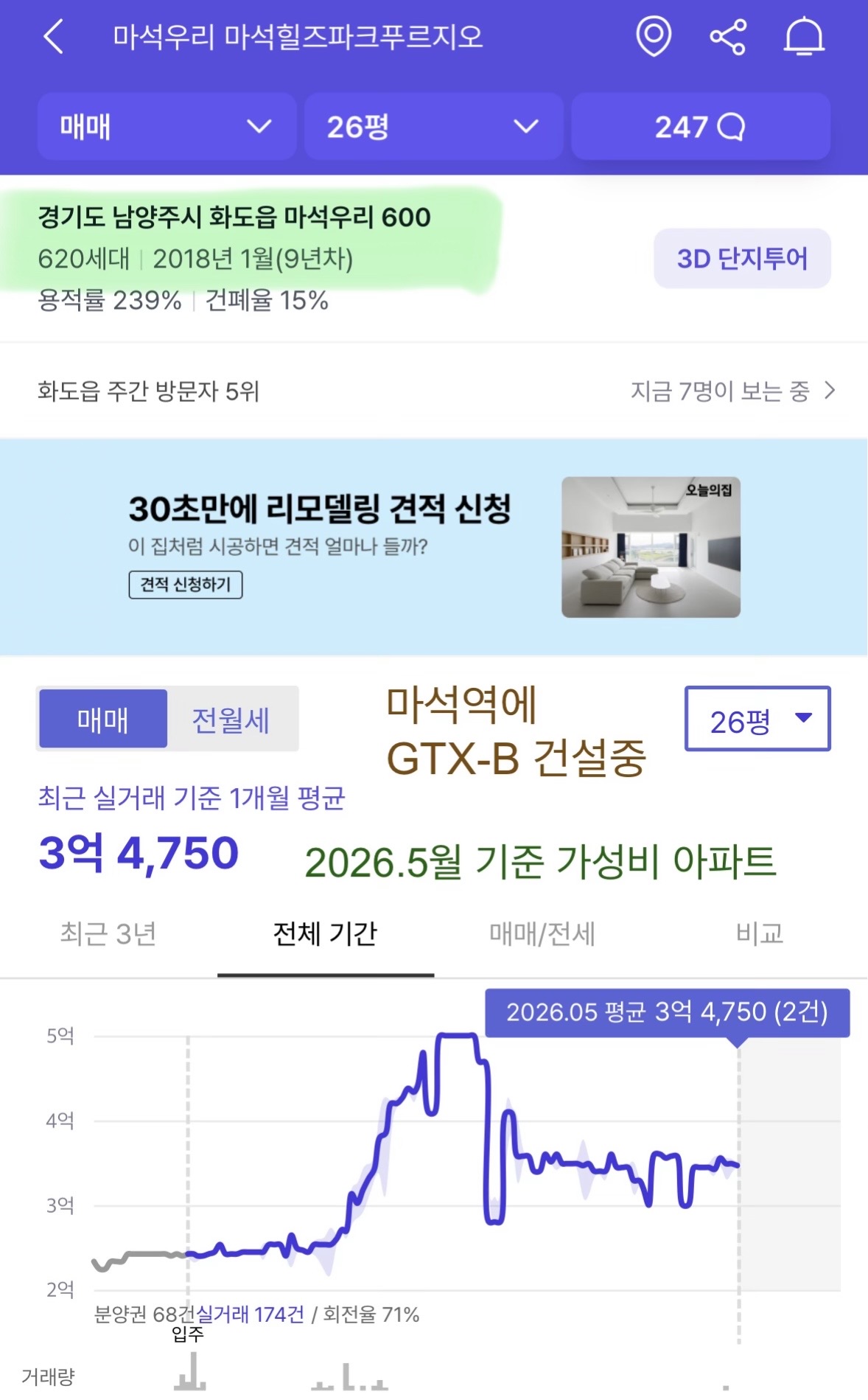
Task: Open the map location pin icon
Action: (654, 36)
